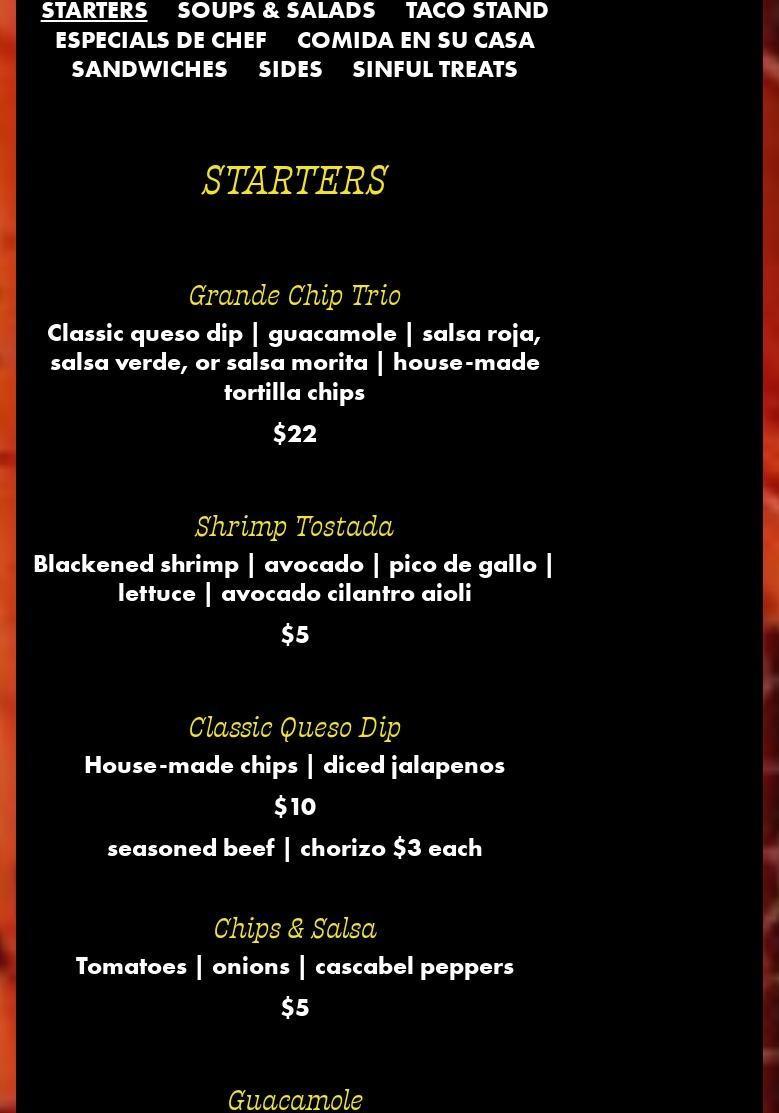
Task: View the Comida en su Casa section
Action: 415,40
